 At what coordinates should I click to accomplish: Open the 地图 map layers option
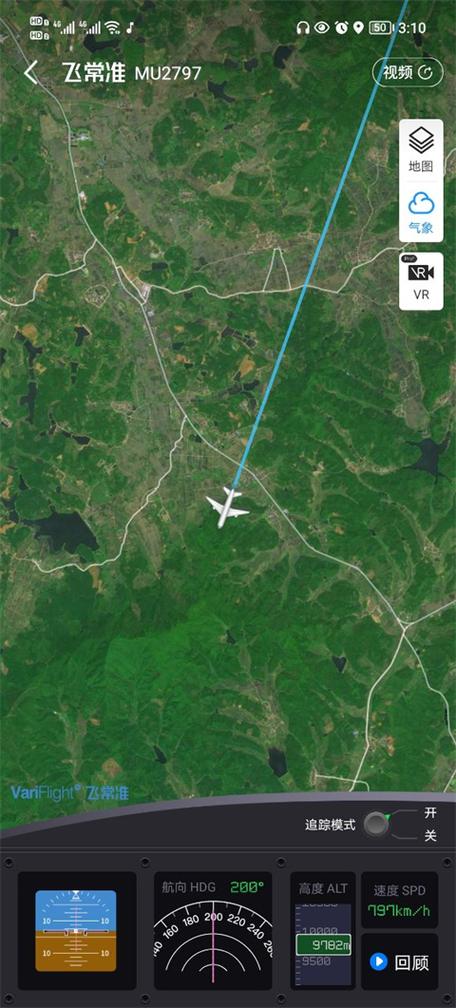click(x=421, y=150)
